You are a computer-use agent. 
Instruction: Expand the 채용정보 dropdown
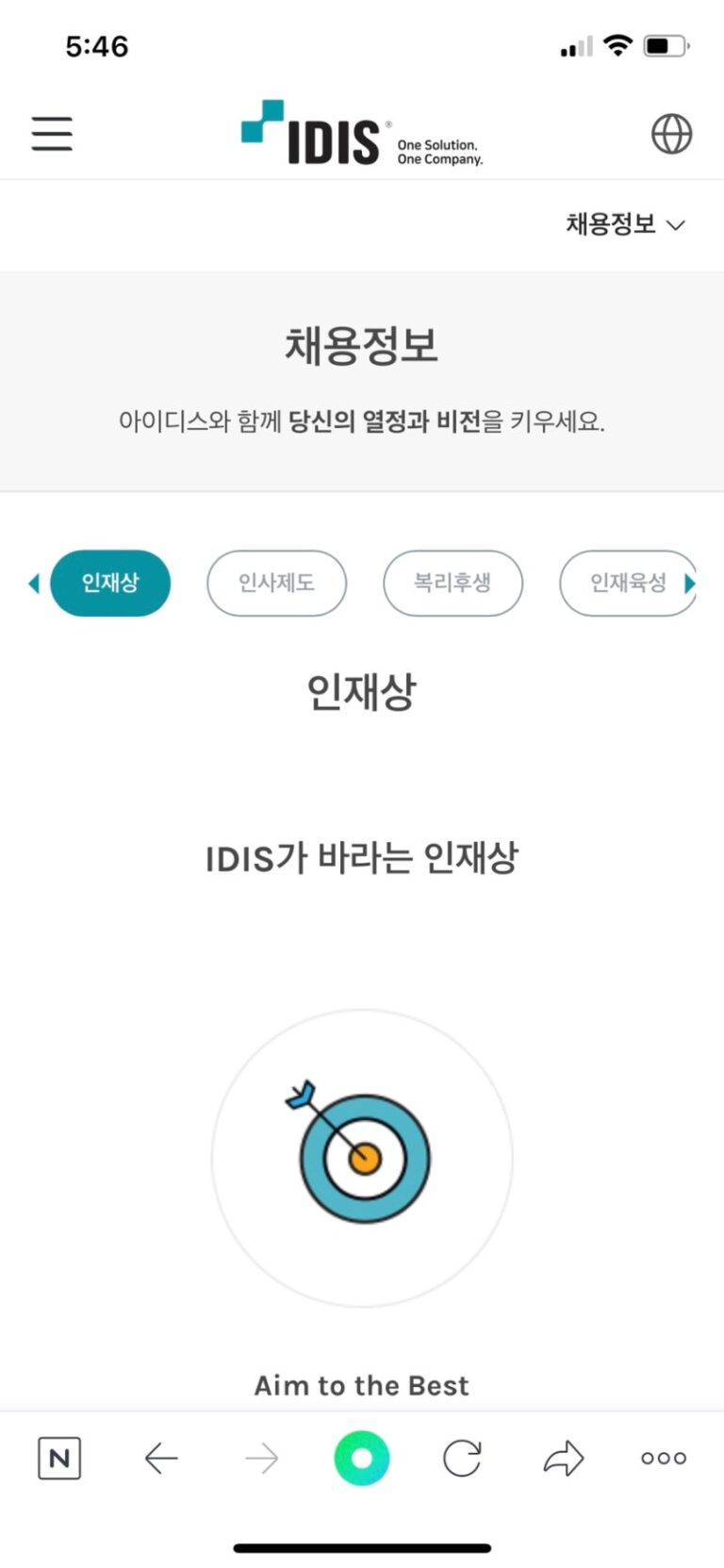625,224
